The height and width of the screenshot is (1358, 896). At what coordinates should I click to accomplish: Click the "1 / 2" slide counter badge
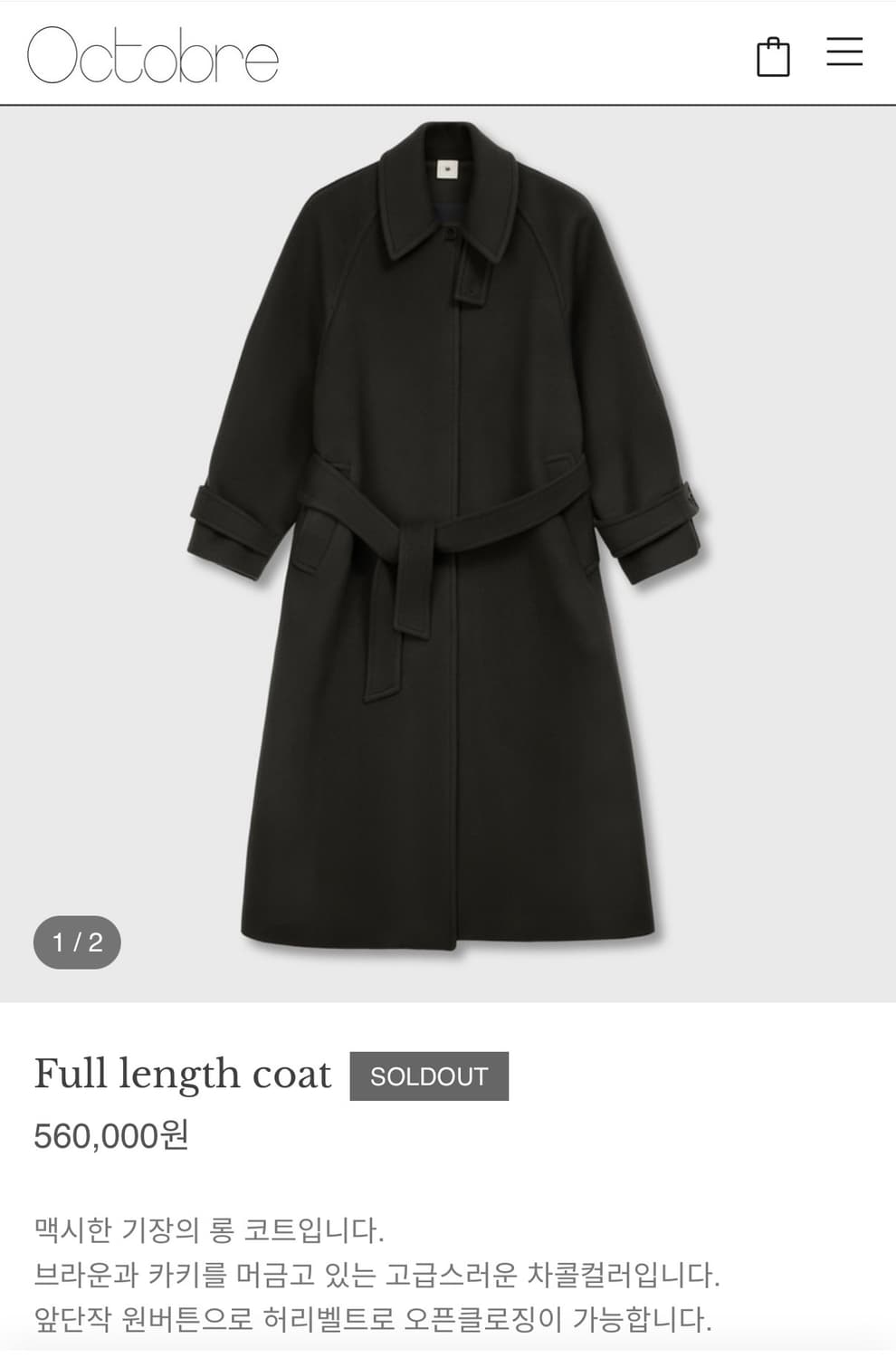[76, 942]
